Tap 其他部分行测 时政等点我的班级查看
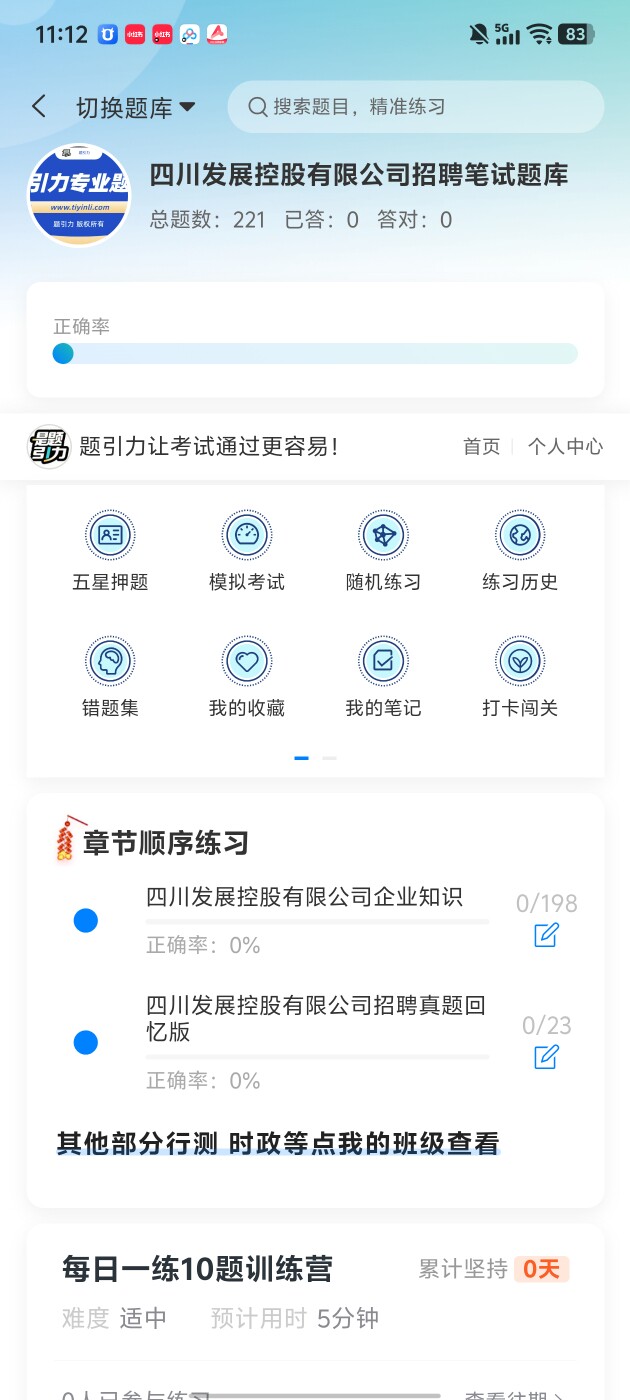630x1400 pixels. pos(278,1143)
